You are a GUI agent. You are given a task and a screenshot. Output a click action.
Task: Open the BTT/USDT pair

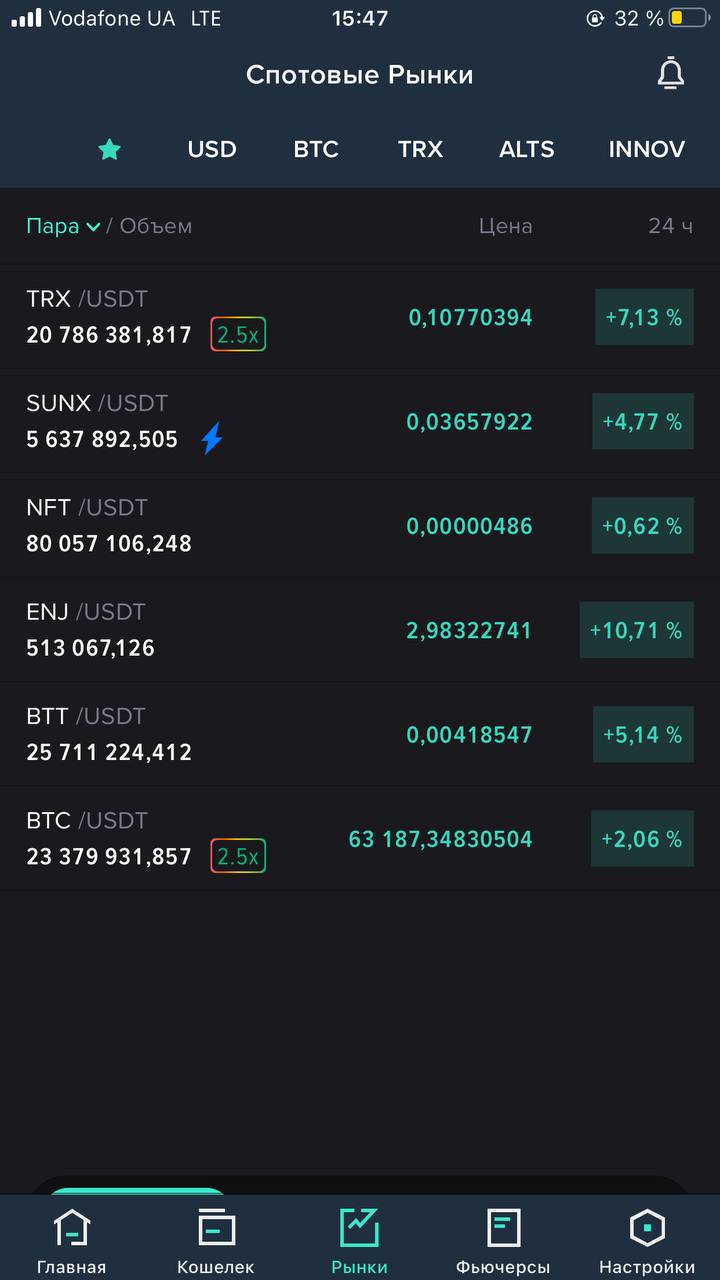[360, 733]
